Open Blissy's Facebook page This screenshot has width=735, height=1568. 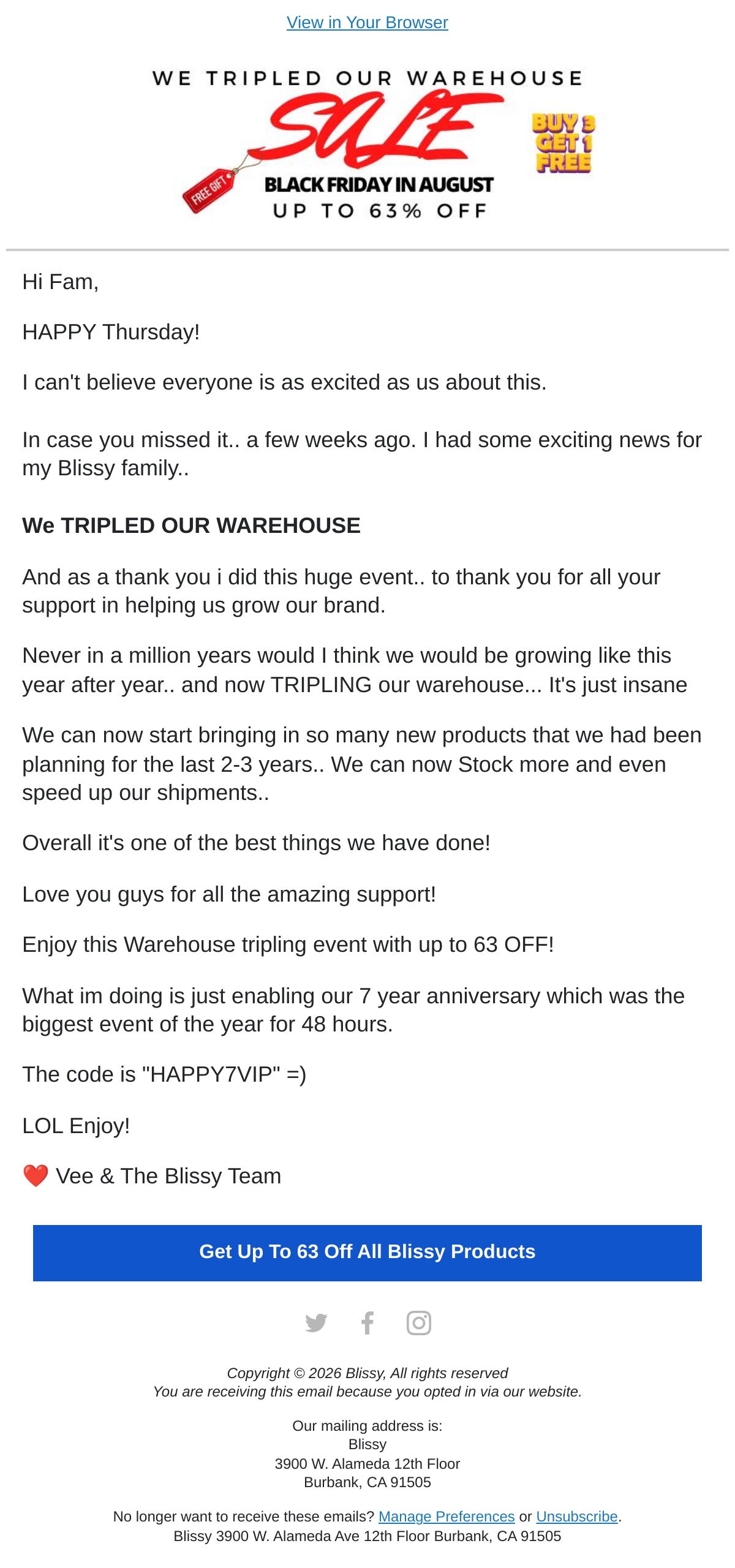(x=367, y=1323)
